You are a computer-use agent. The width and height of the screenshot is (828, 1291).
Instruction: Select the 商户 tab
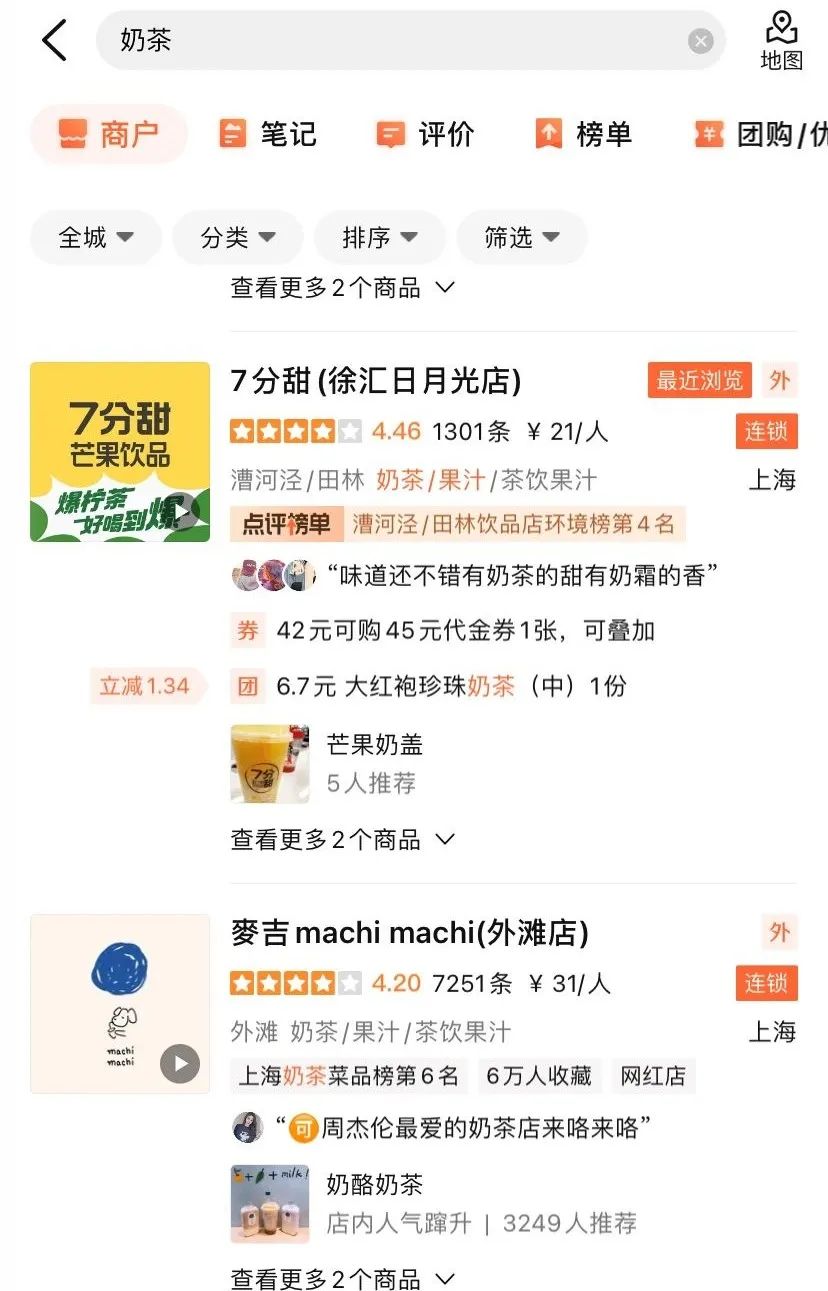[109, 134]
